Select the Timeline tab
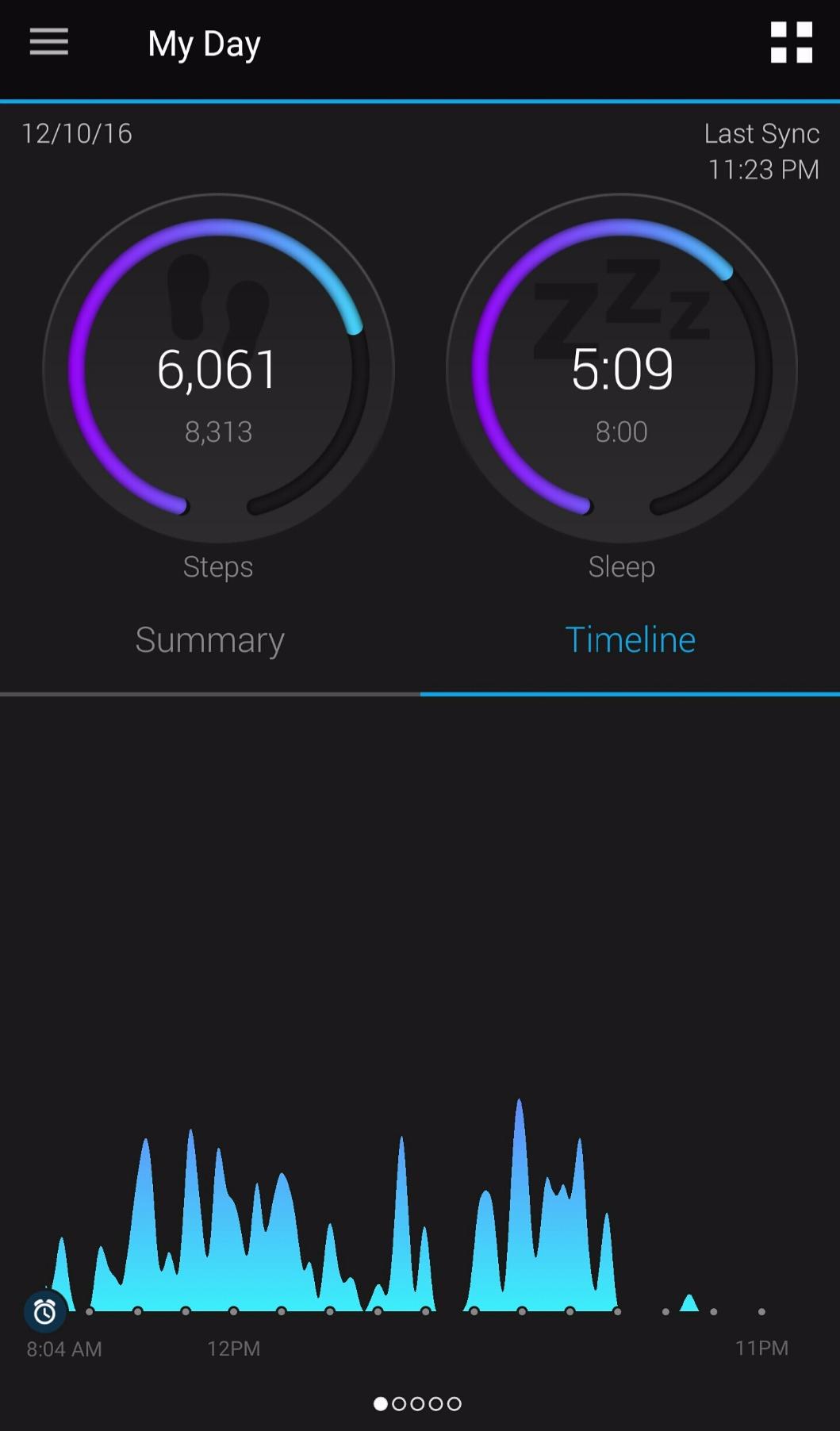Screen dimensions: 840x1431 [x=630, y=639]
